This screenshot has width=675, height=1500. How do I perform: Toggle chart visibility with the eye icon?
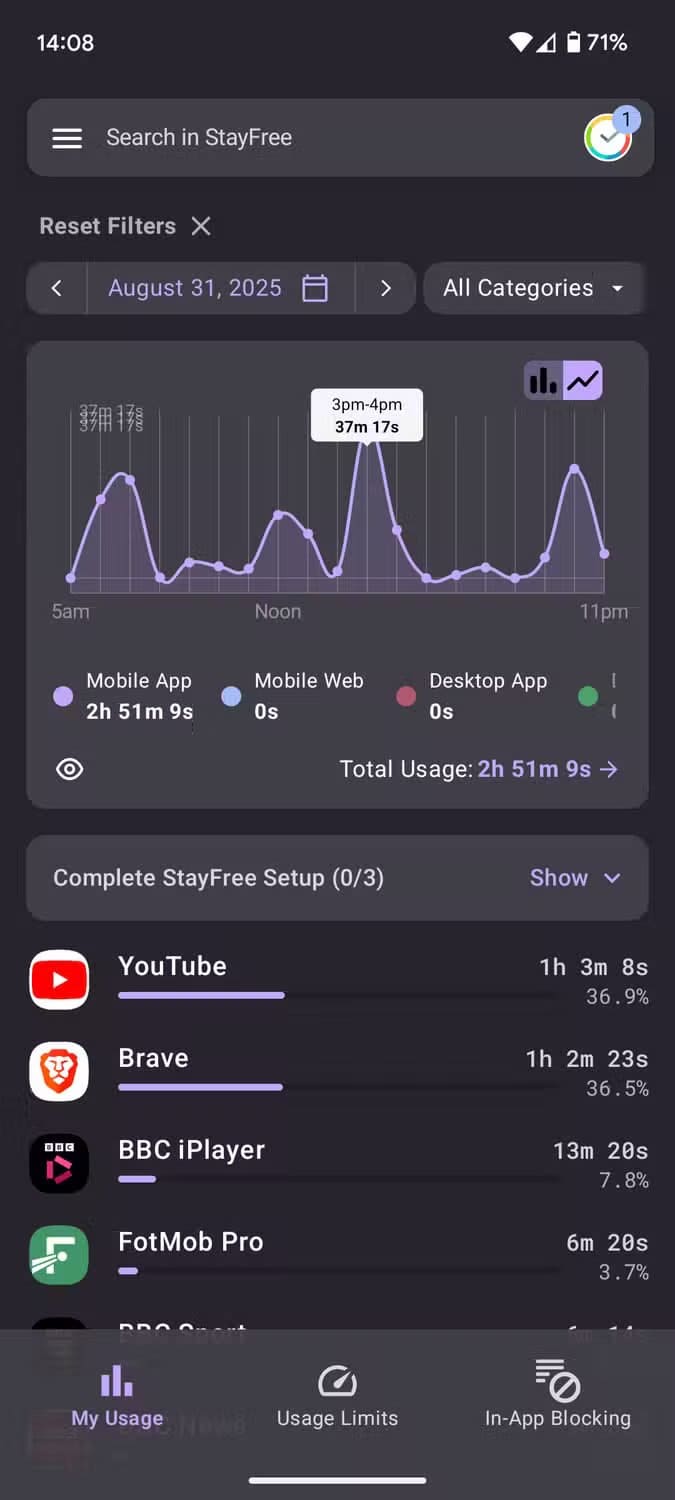70,769
